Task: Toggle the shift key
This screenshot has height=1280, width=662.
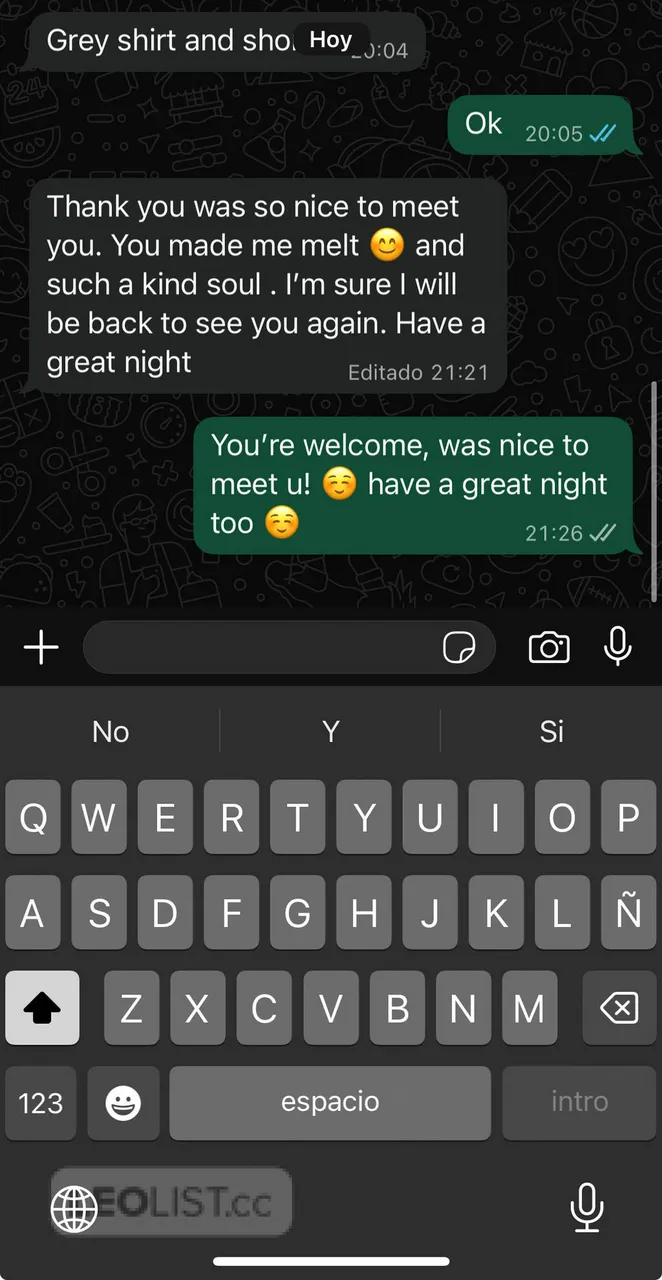Action: tap(42, 1008)
